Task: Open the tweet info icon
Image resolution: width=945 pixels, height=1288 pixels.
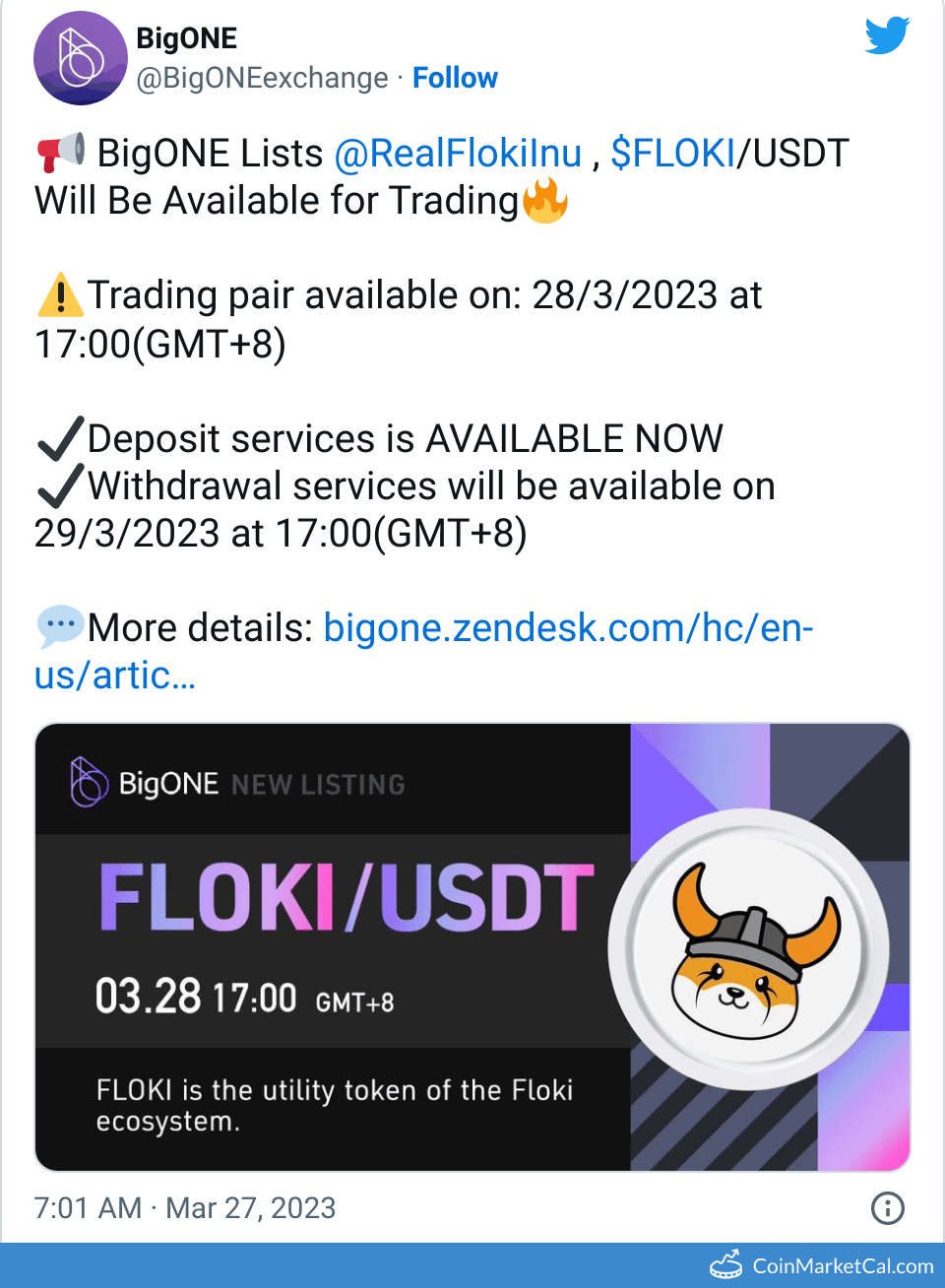Action: pyautogui.click(x=888, y=1207)
